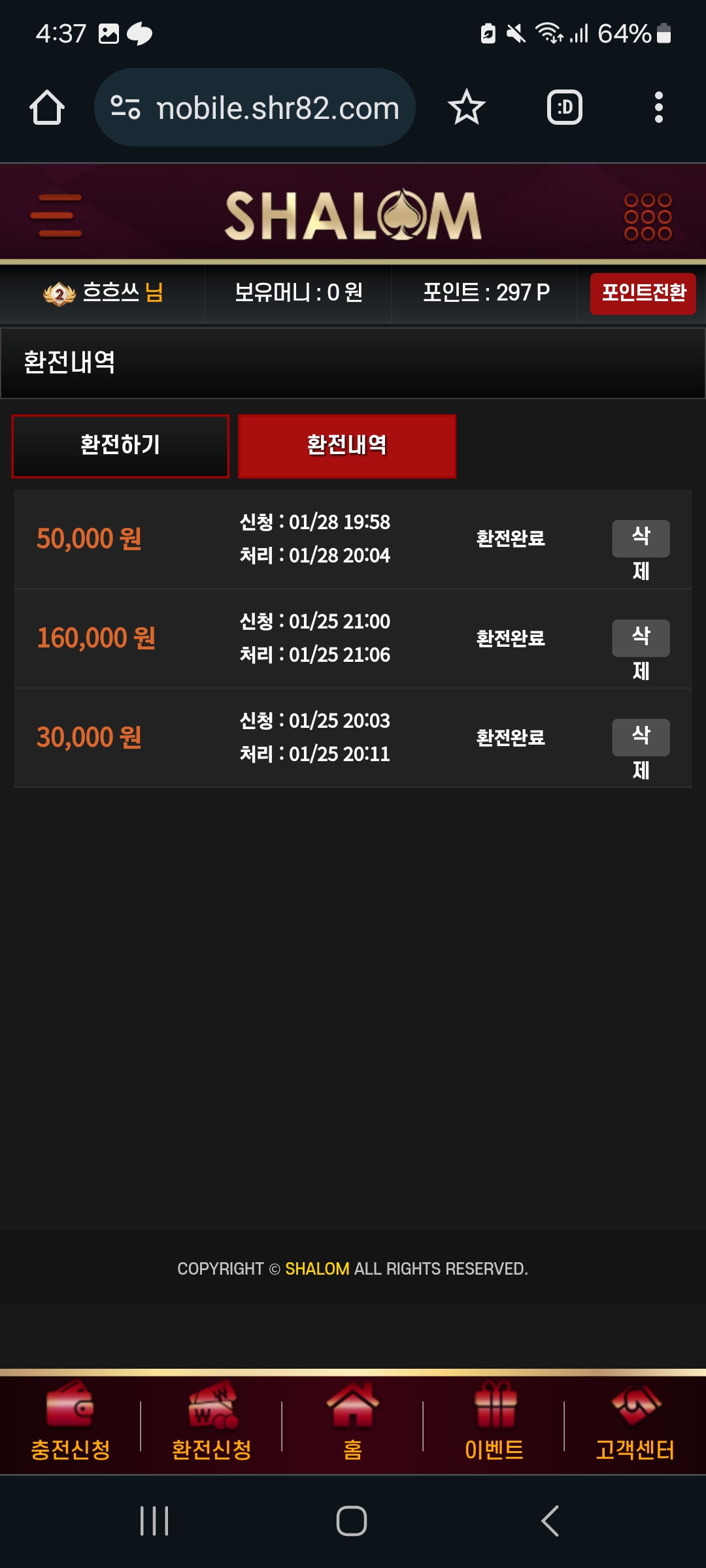The height and width of the screenshot is (1568, 706).
Task: Open 환전신청 in the bottom bar
Action: [x=212, y=1422]
